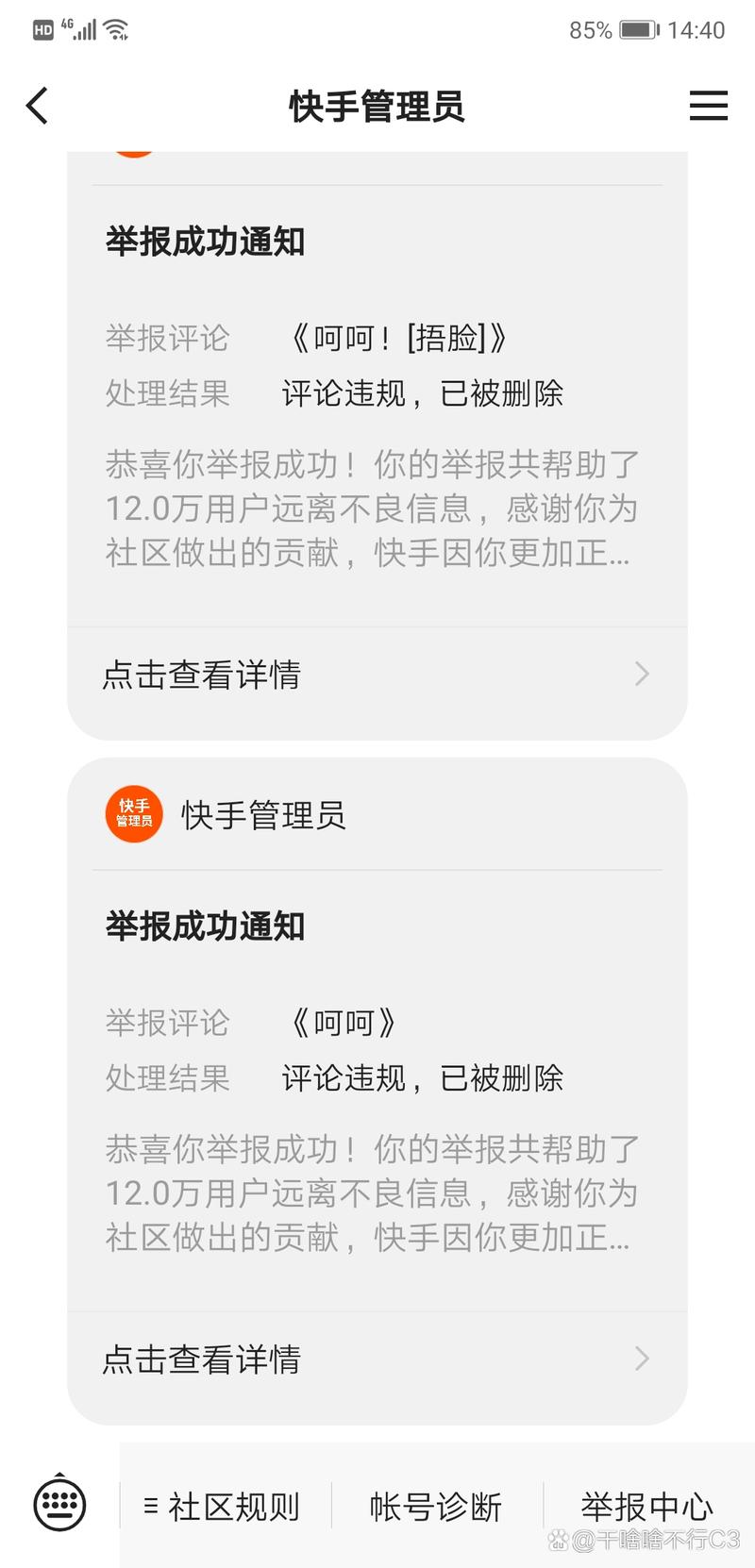755x1568 pixels.
Task: Expand details via bottom chevron arrow
Action: [x=642, y=1359]
